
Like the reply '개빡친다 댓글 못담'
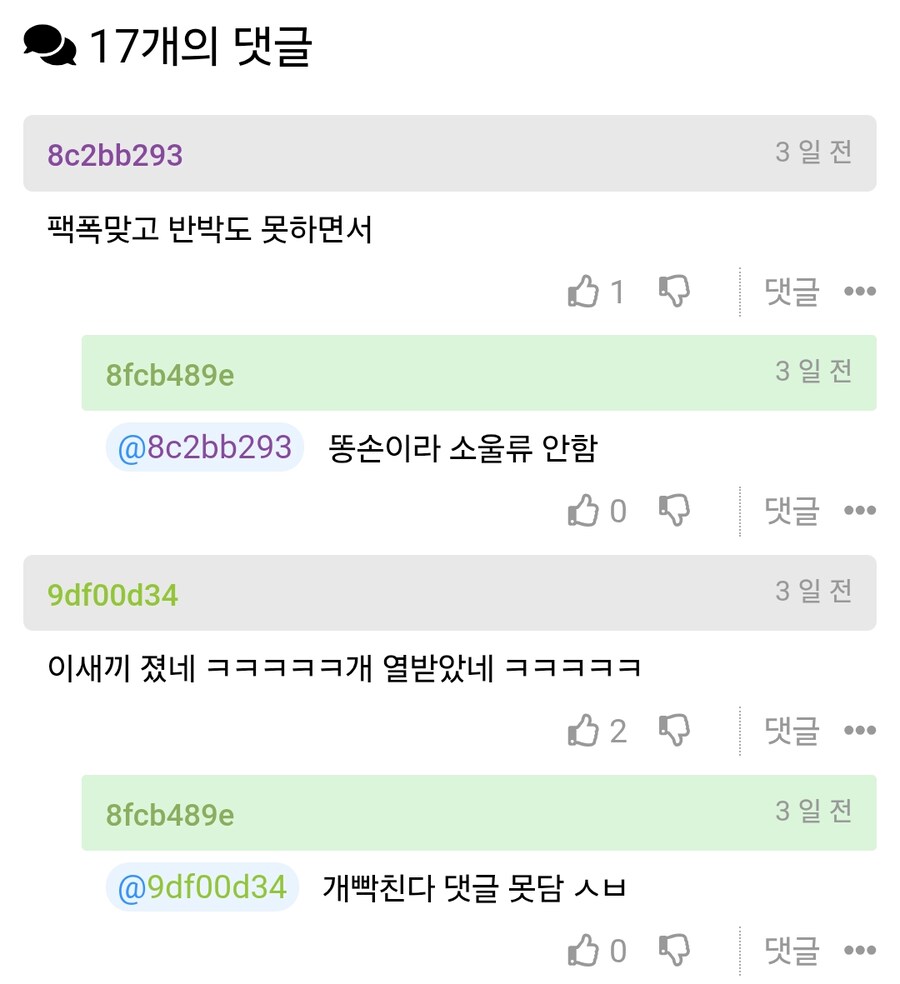(x=584, y=950)
